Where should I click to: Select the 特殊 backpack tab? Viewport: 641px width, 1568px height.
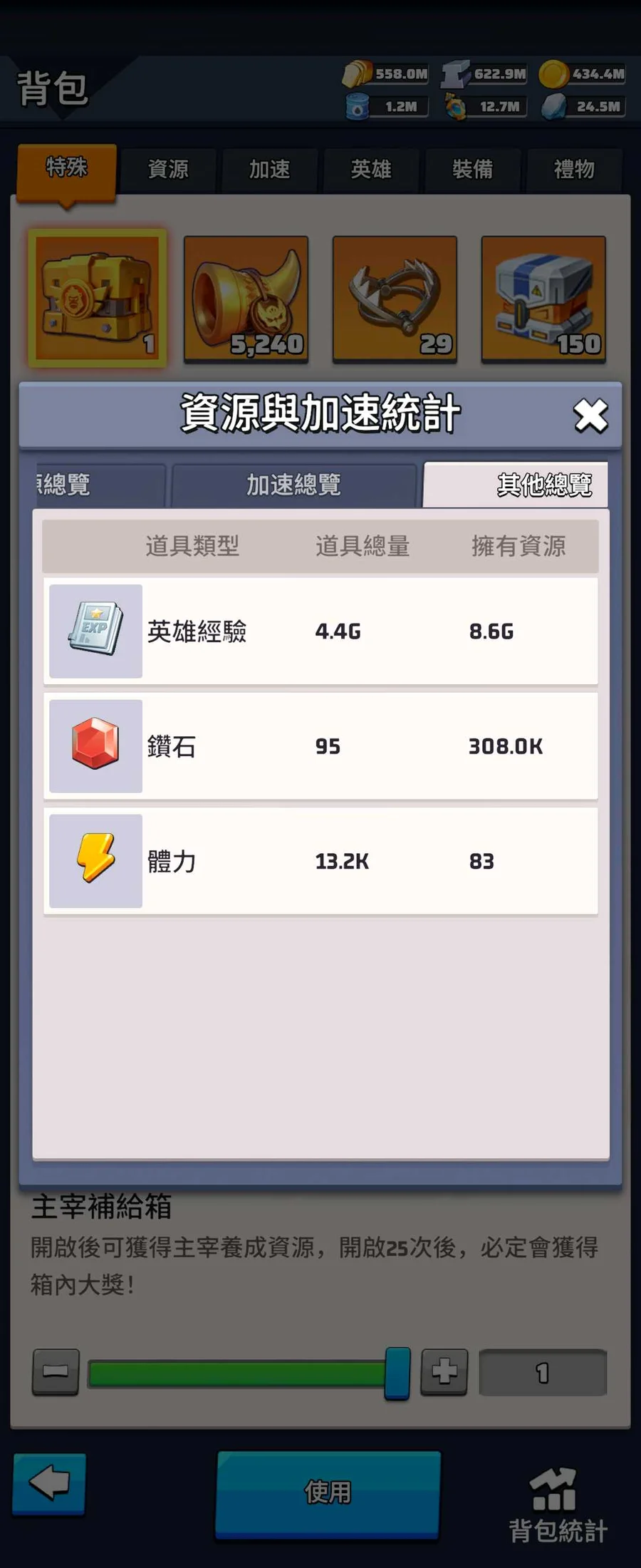tap(67, 168)
